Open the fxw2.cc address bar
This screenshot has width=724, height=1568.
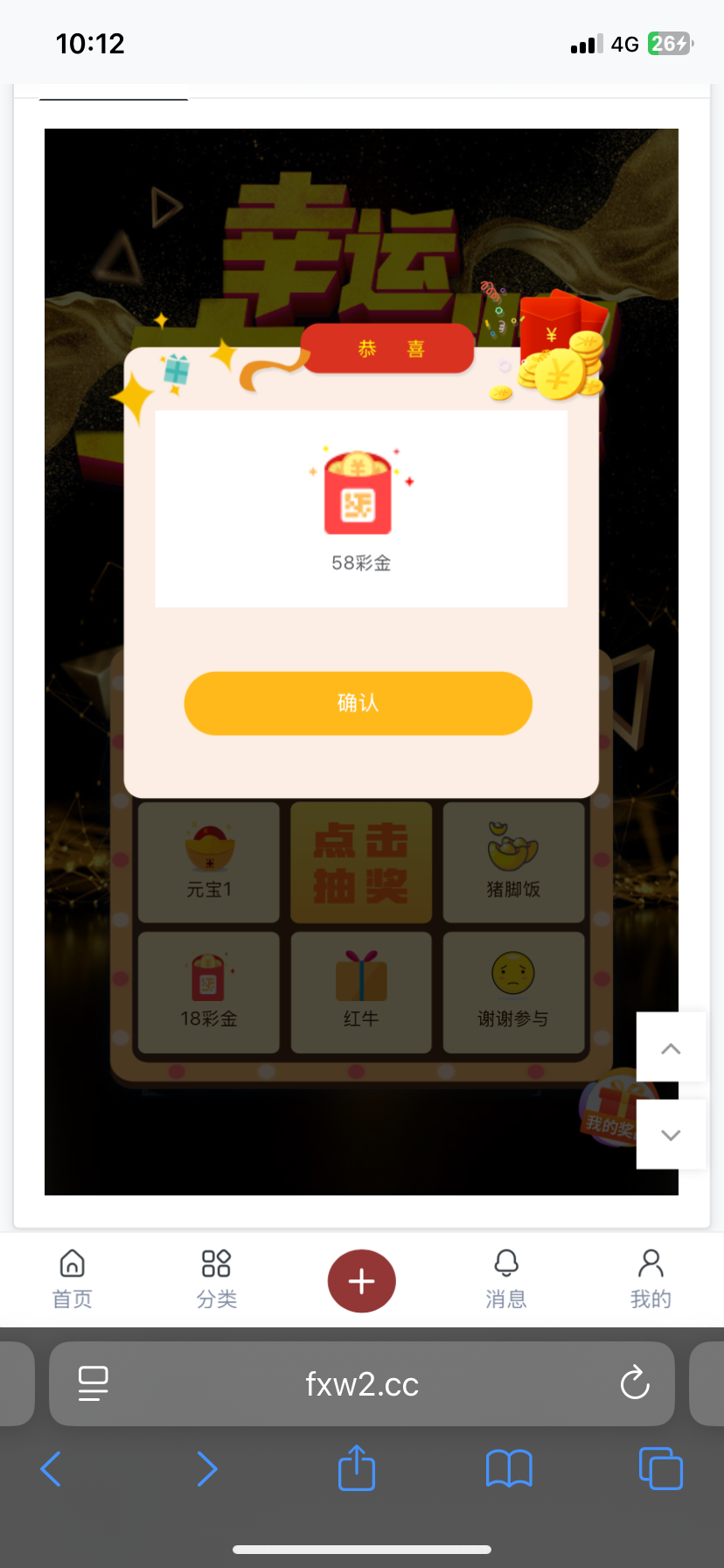[x=362, y=1384]
